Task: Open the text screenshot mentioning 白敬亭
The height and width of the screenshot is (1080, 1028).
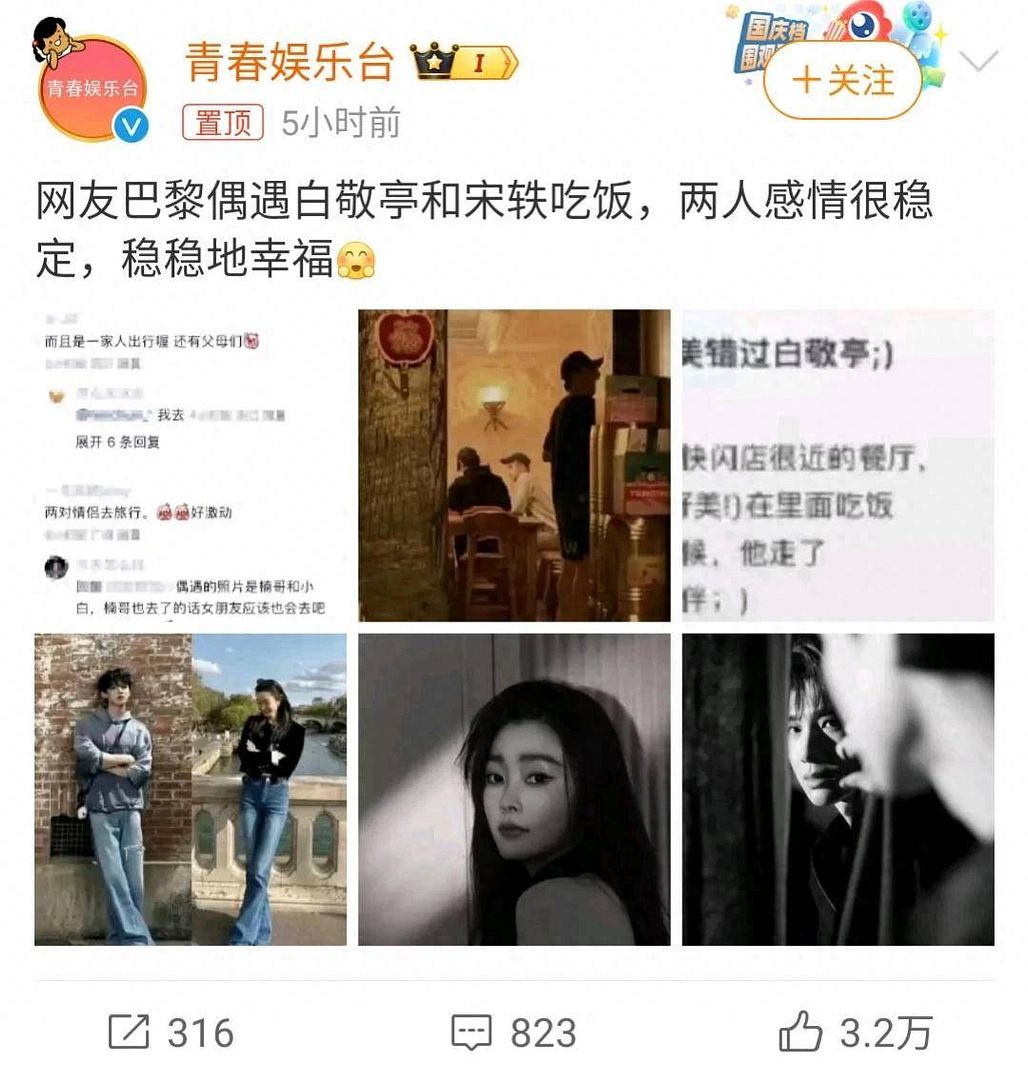Action: pos(838,465)
